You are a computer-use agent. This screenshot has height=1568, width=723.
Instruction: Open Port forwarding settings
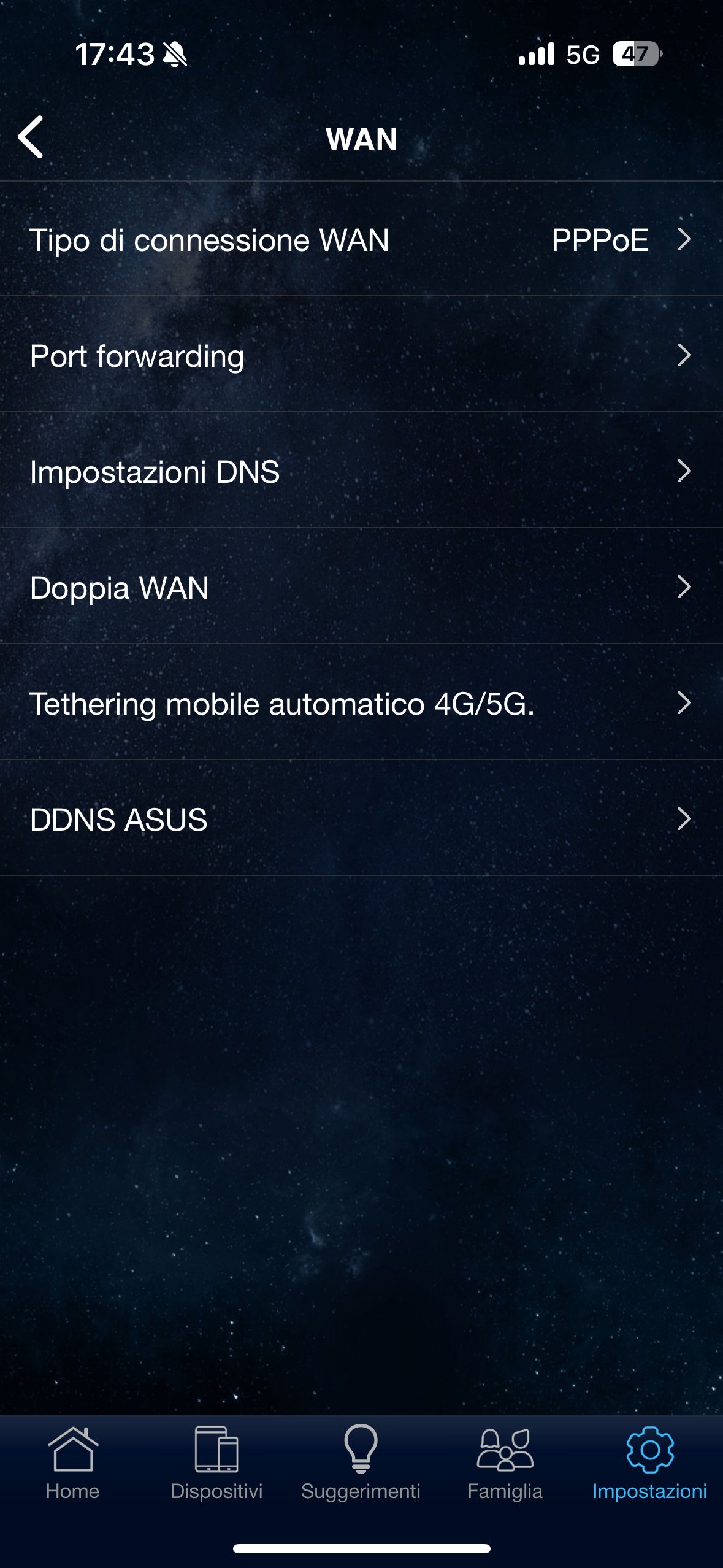point(361,355)
